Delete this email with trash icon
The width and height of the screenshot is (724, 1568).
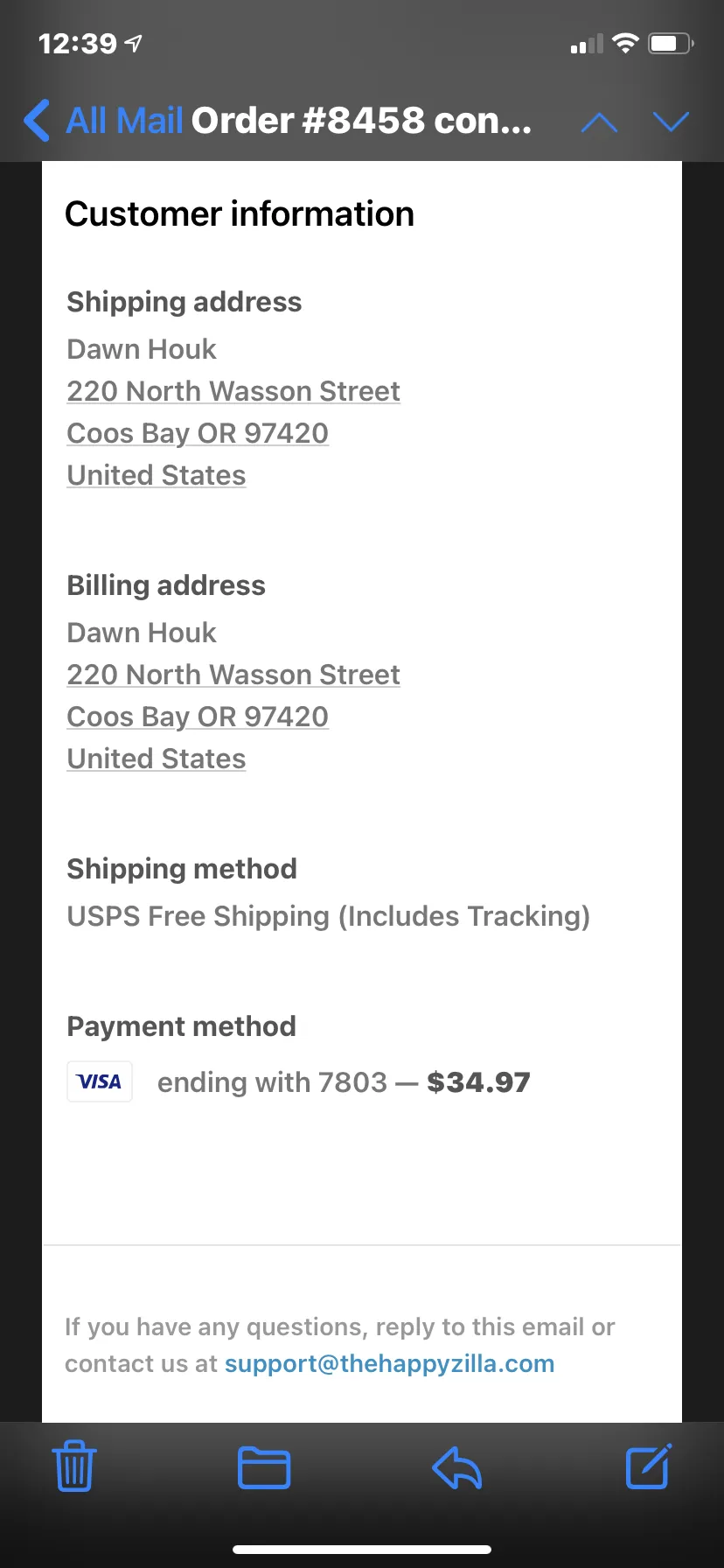(74, 1466)
